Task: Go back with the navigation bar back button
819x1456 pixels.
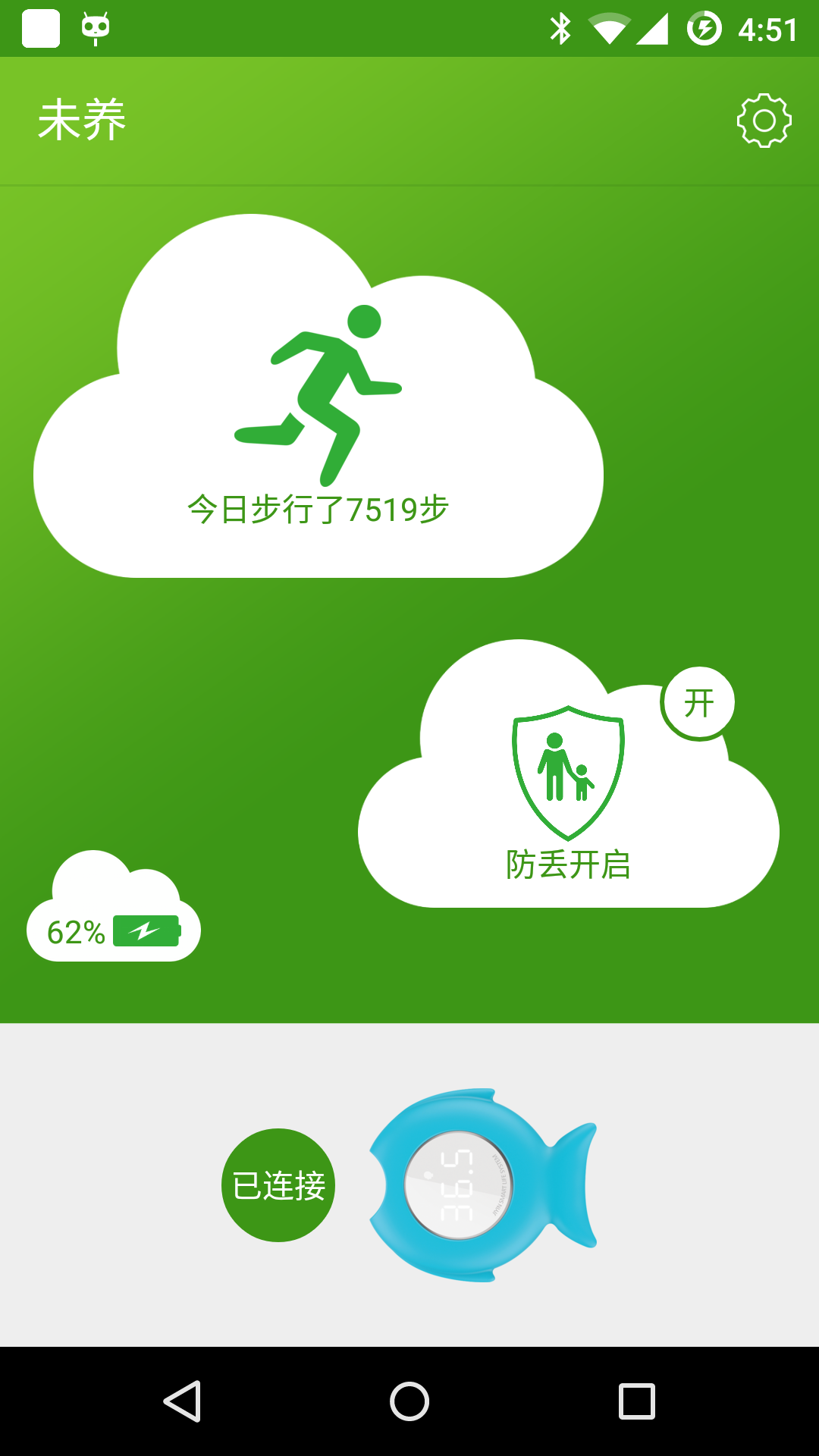Action: pos(182,1401)
